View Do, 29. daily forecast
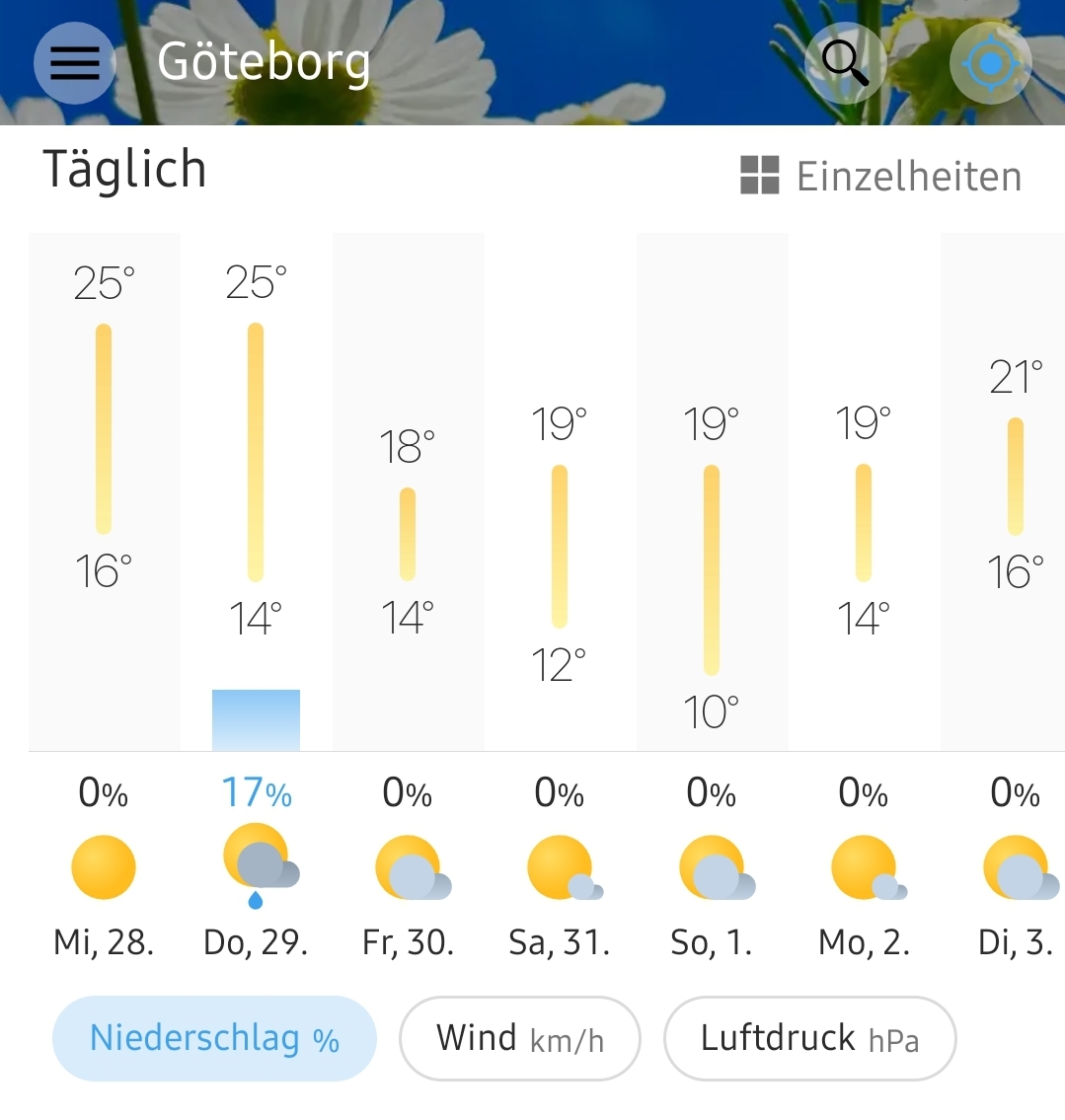 tap(256, 592)
